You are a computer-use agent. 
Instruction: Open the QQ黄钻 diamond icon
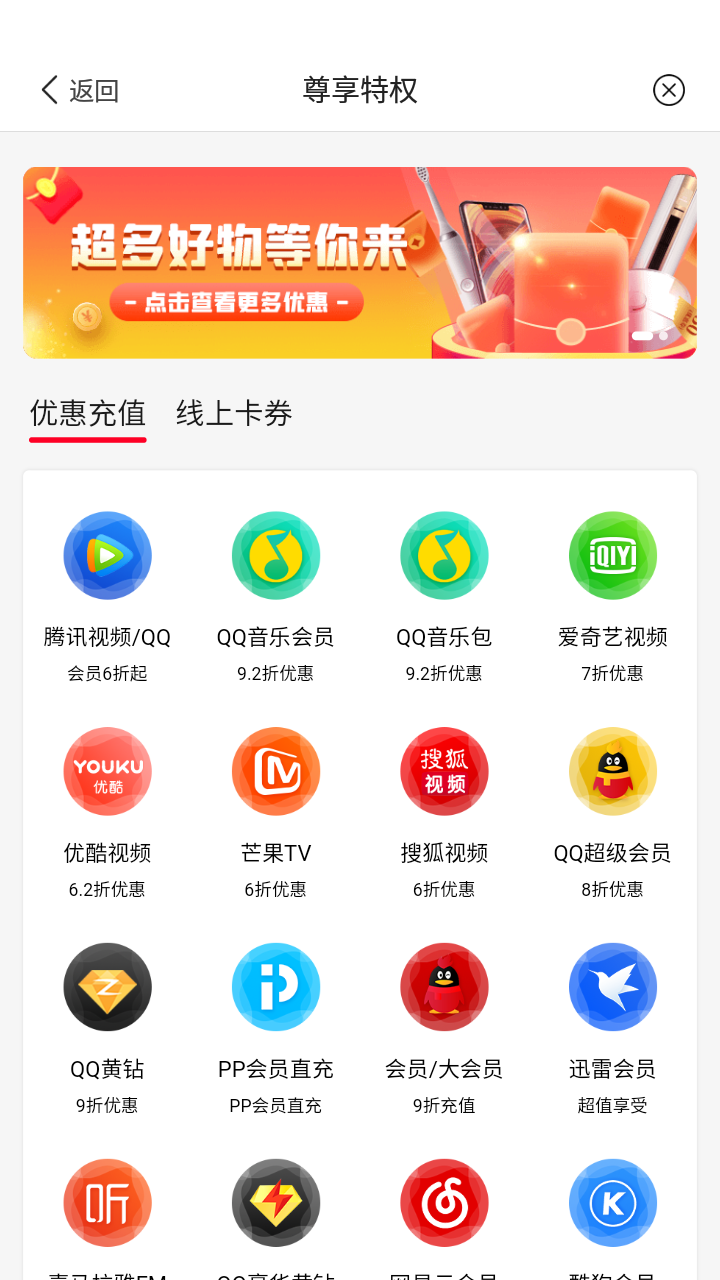(107, 987)
